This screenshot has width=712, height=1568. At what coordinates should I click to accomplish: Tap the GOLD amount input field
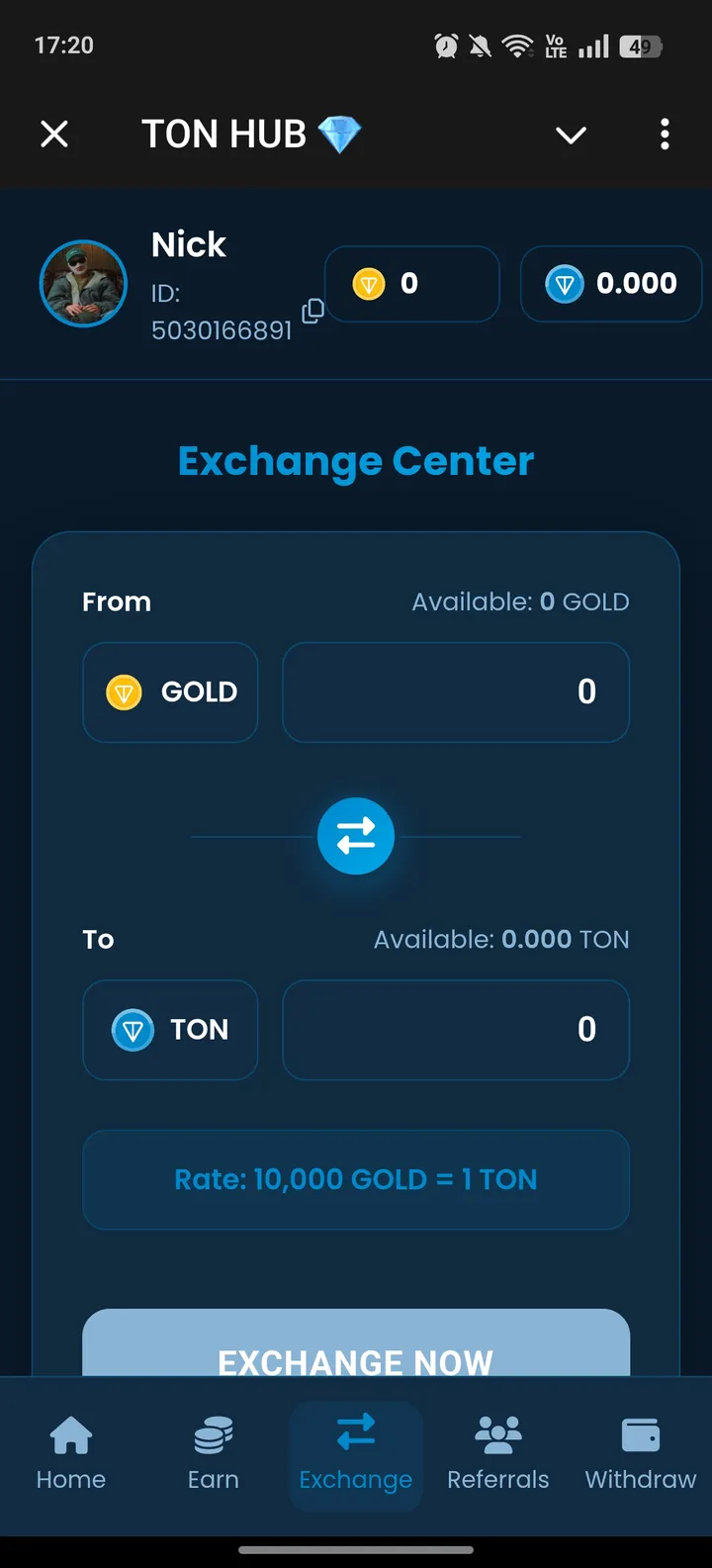point(456,692)
